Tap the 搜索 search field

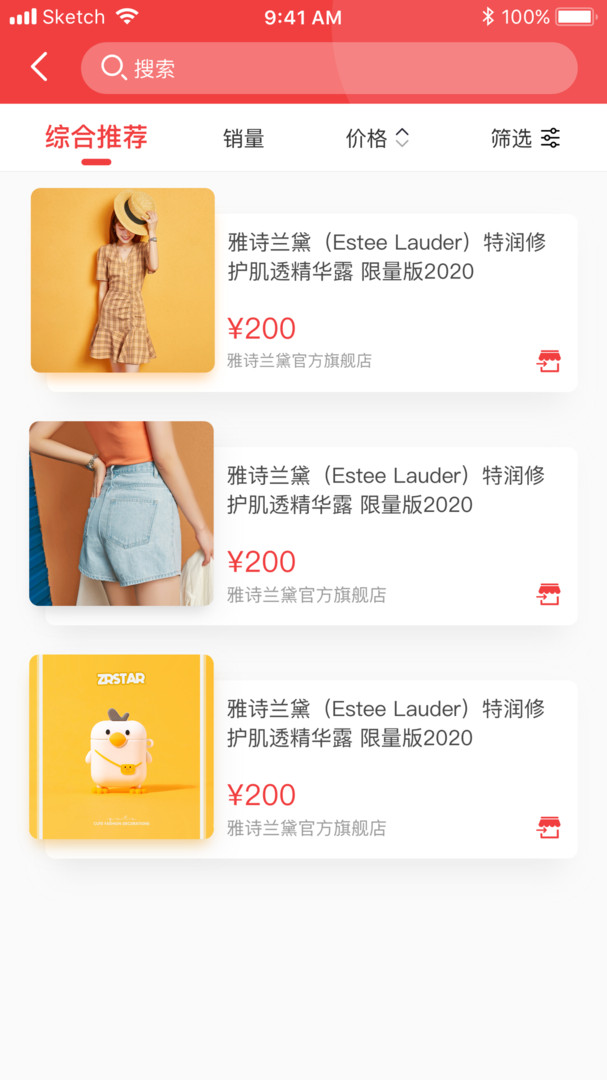(330, 68)
